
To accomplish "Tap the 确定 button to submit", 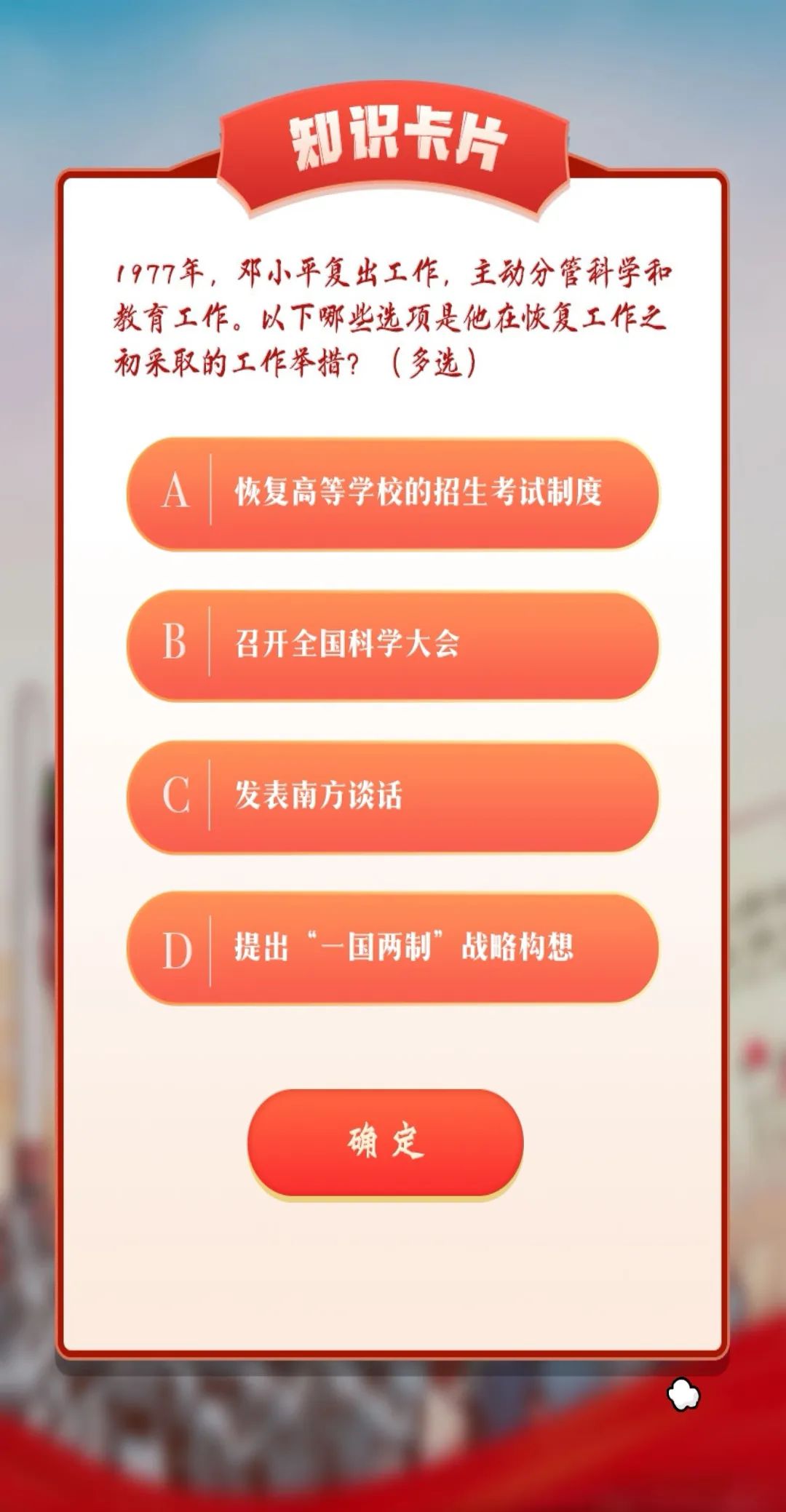I will (386, 1142).
